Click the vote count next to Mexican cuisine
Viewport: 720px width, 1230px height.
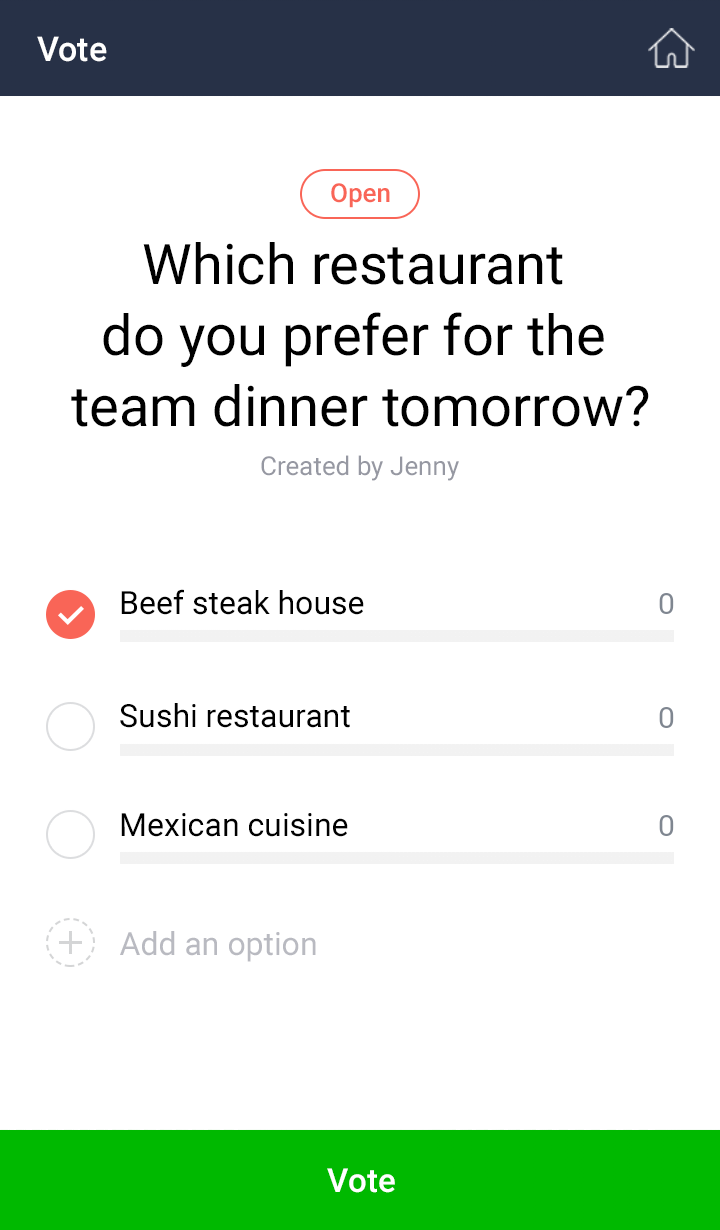pyautogui.click(x=666, y=826)
